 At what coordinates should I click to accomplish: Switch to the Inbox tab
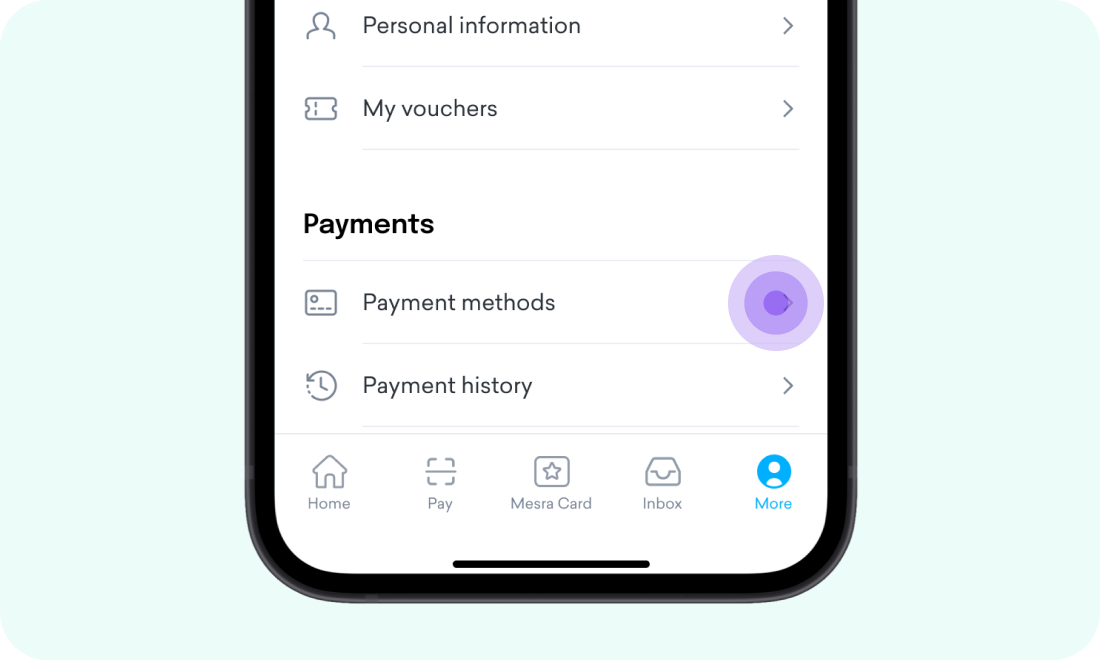[x=662, y=482]
